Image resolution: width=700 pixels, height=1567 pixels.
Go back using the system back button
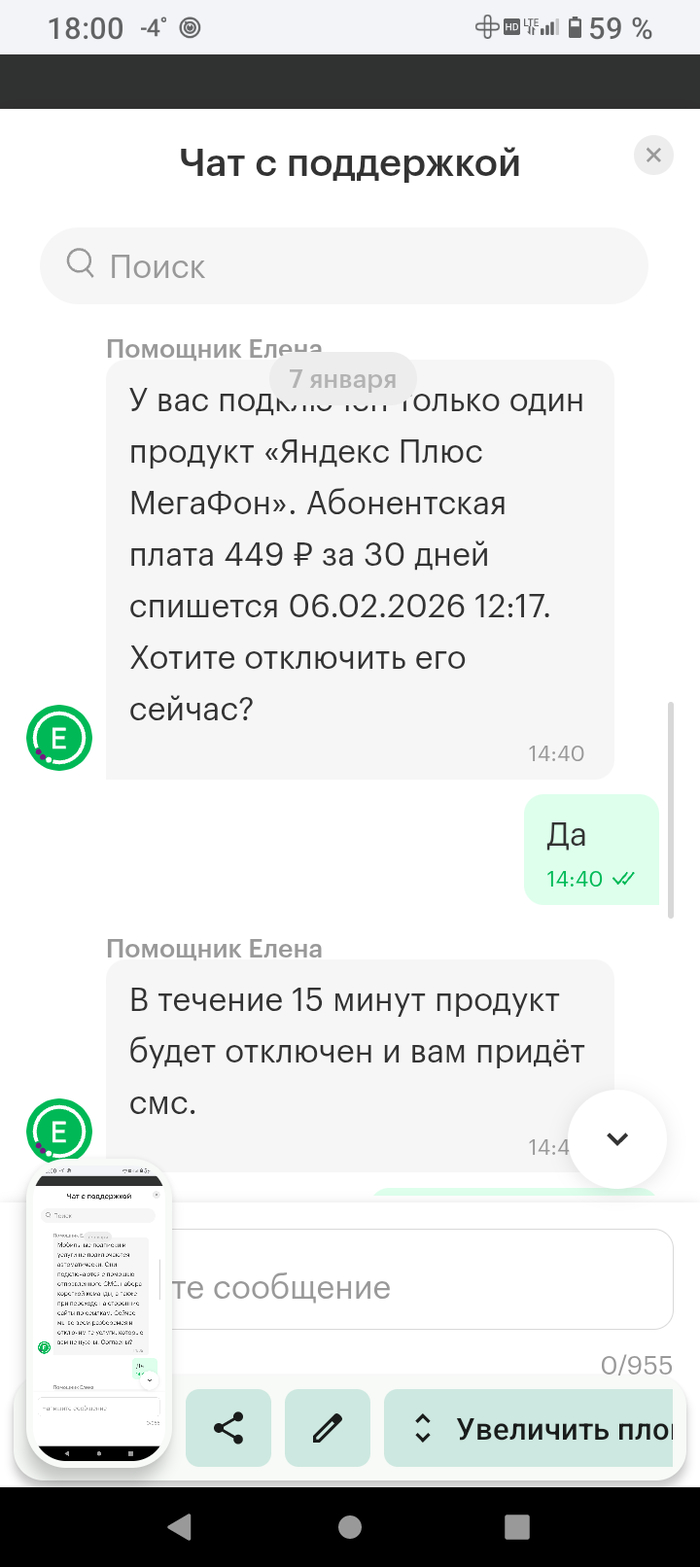pos(179,1526)
